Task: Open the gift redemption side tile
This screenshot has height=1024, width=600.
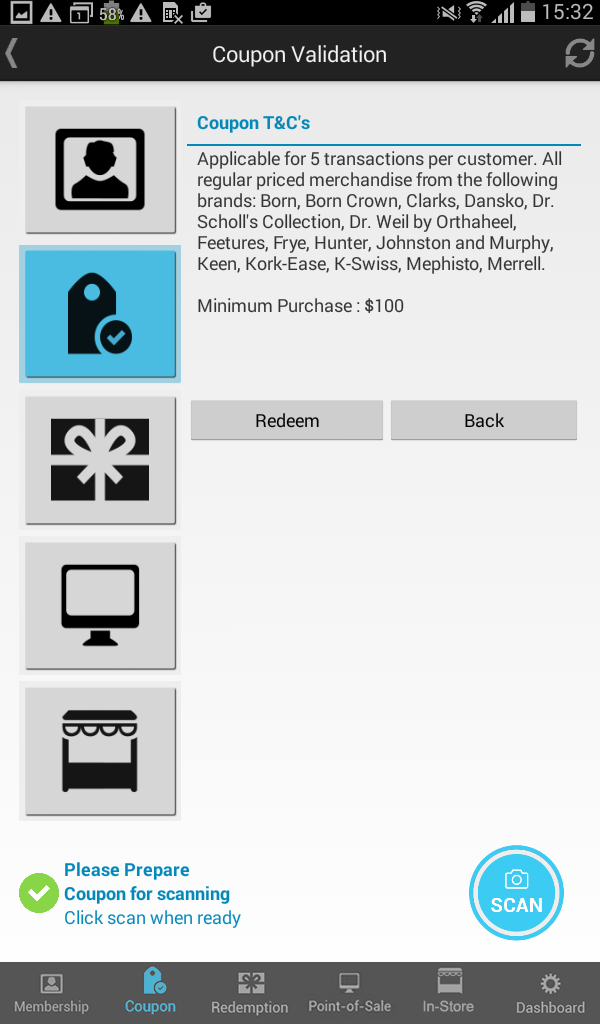Action: [x=100, y=460]
